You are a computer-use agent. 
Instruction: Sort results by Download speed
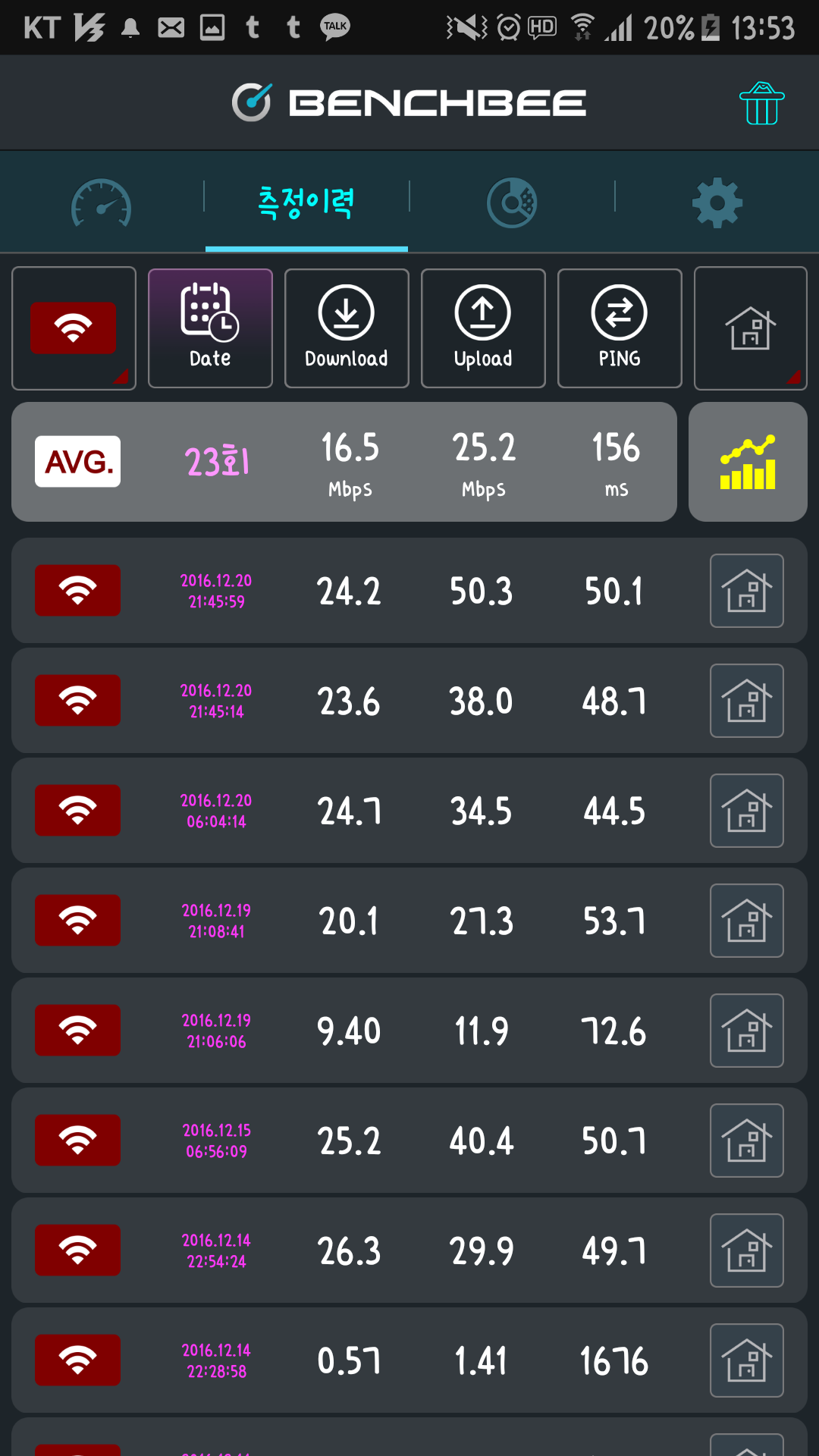pos(347,328)
